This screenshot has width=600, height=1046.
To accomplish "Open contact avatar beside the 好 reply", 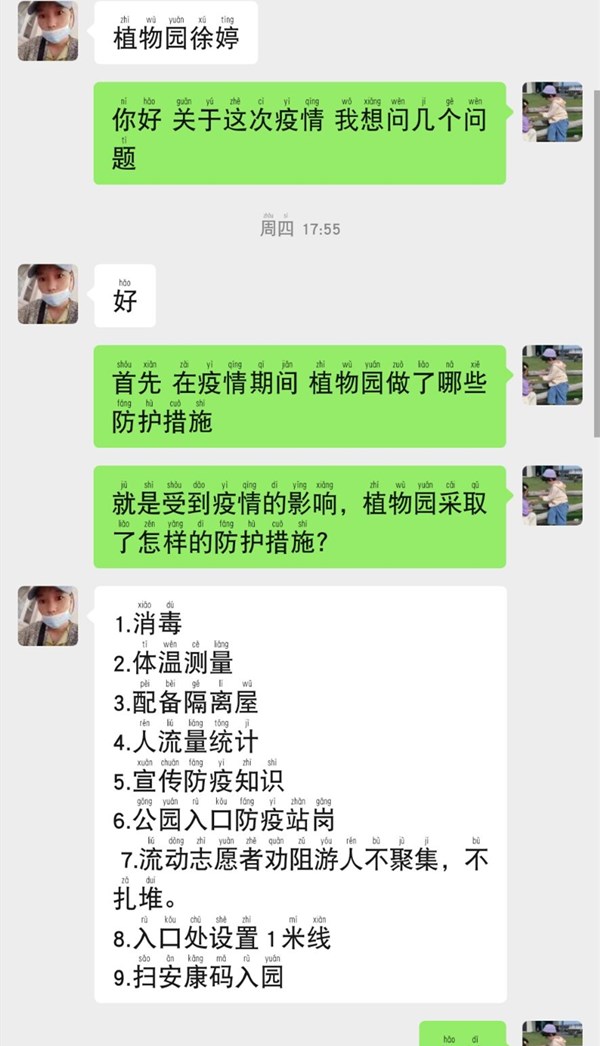I will [x=48, y=294].
